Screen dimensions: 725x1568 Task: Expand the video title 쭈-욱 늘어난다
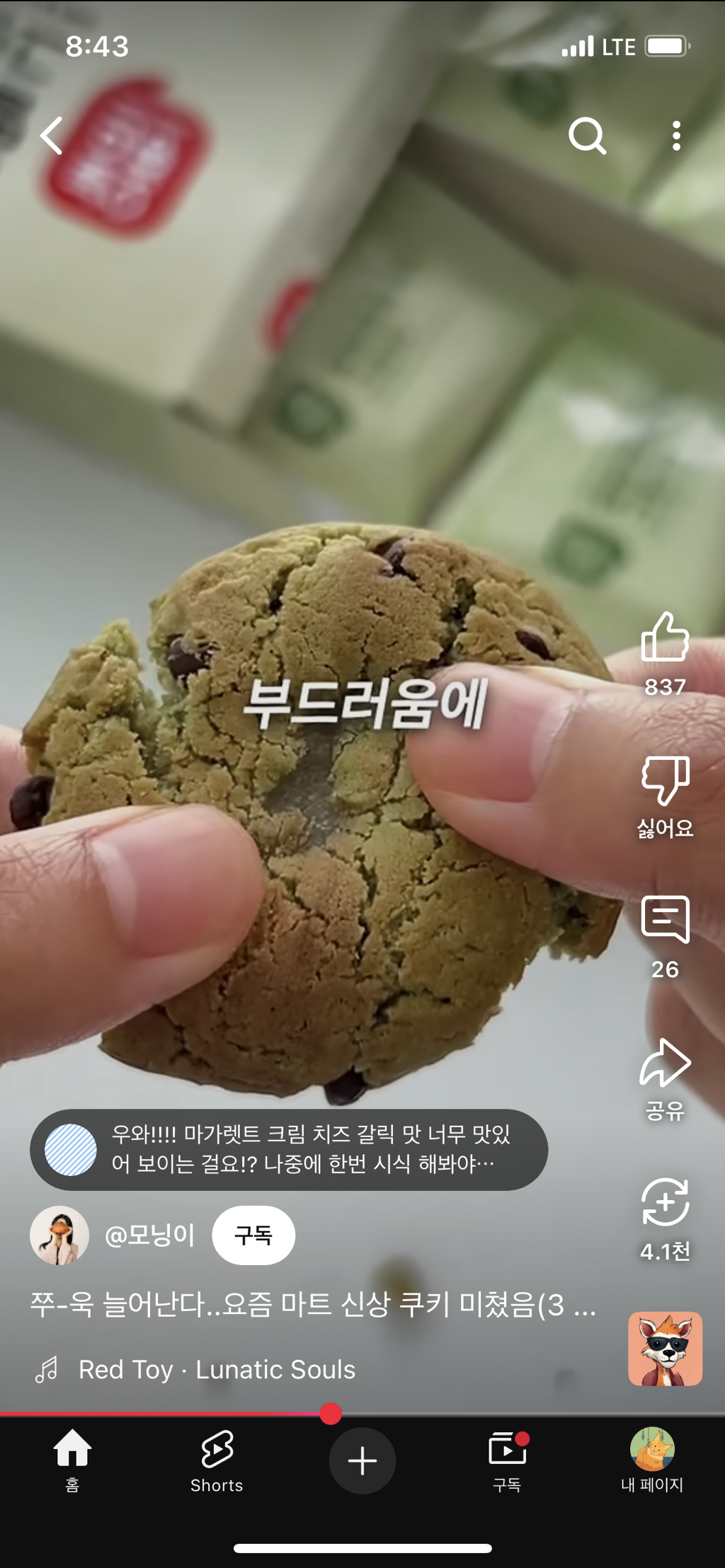[x=312, y=1304]
